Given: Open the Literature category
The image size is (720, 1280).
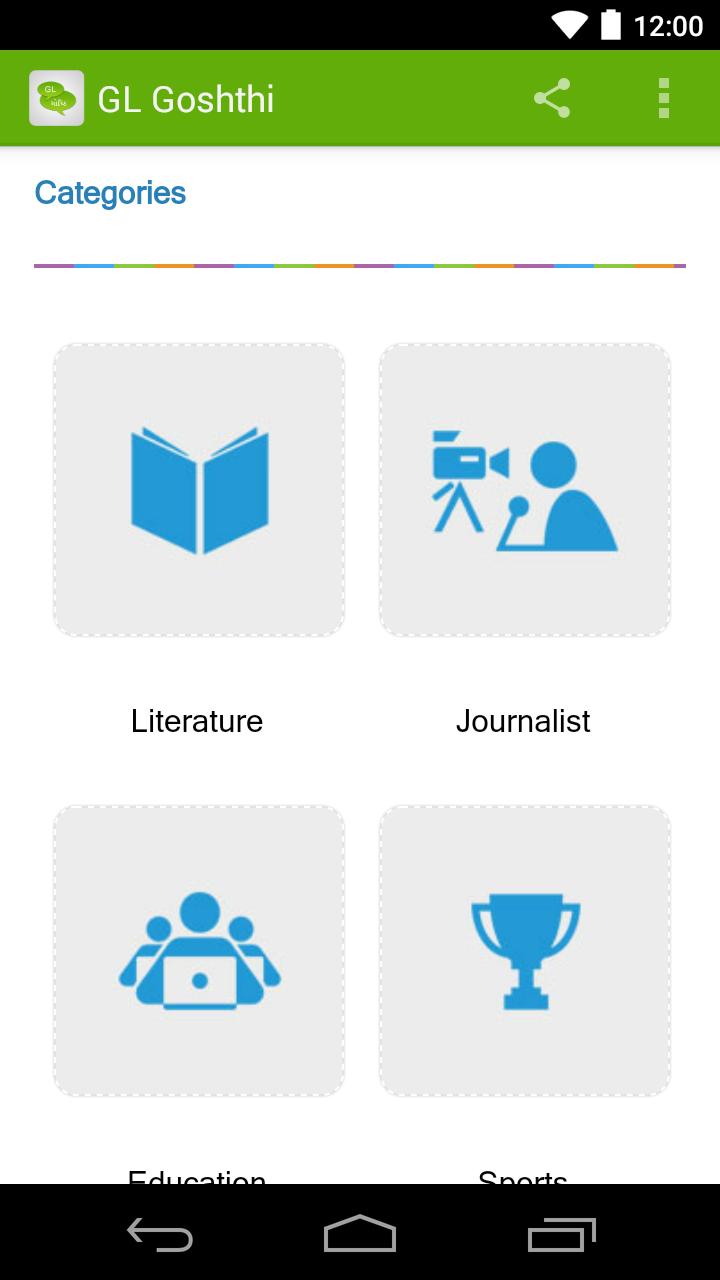Looking at the screenshot, I should 199,490.
